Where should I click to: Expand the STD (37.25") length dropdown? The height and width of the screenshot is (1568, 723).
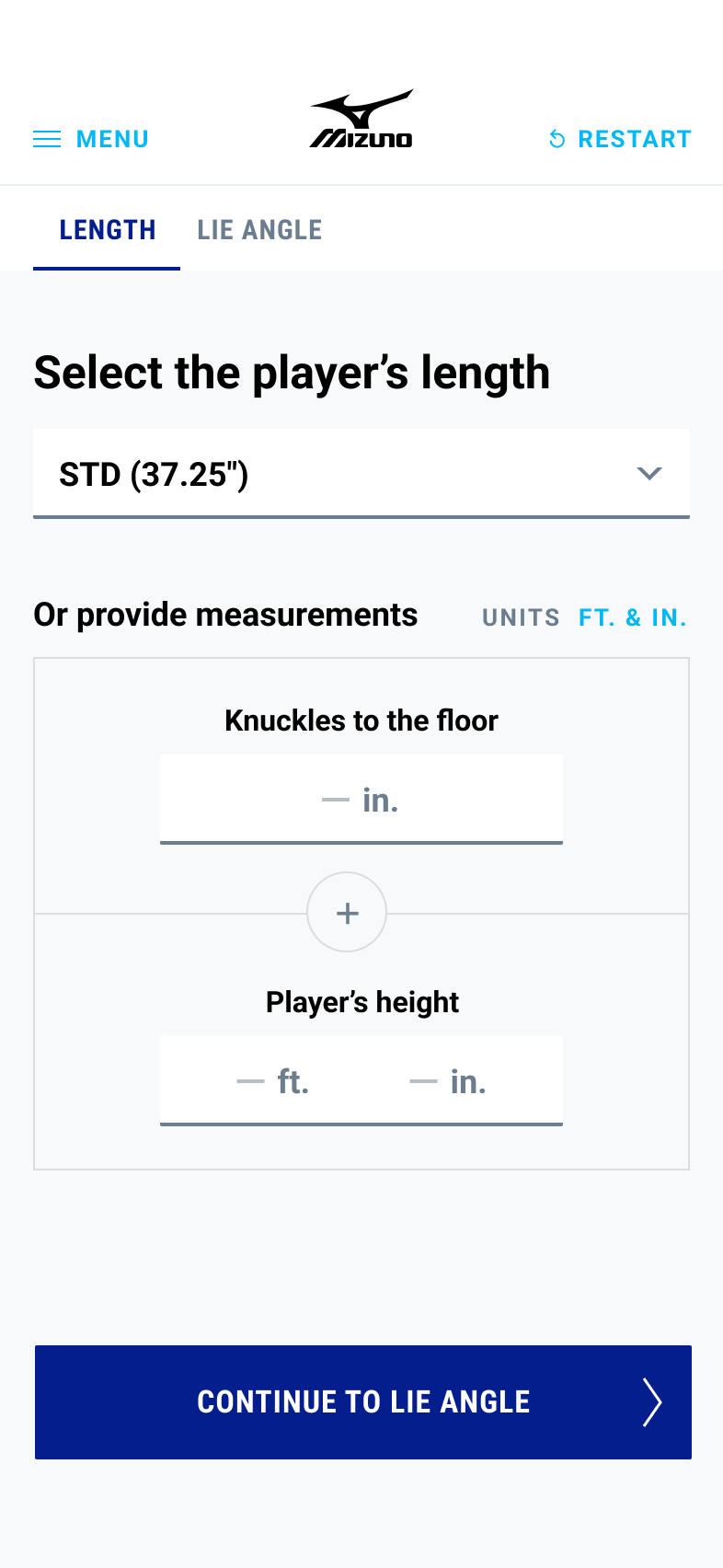tap(361, 474)
